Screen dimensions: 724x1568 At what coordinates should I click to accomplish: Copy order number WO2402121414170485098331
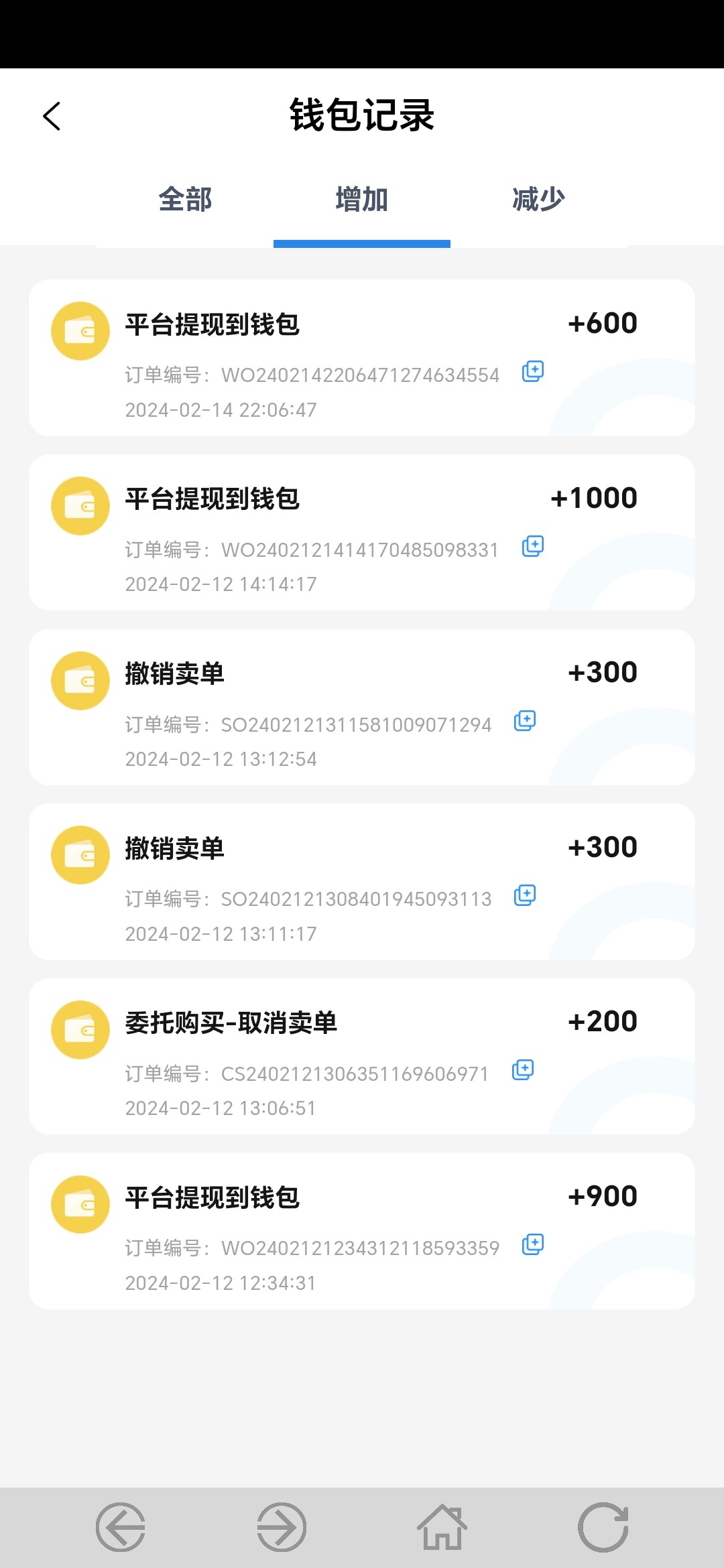(533, 546)
